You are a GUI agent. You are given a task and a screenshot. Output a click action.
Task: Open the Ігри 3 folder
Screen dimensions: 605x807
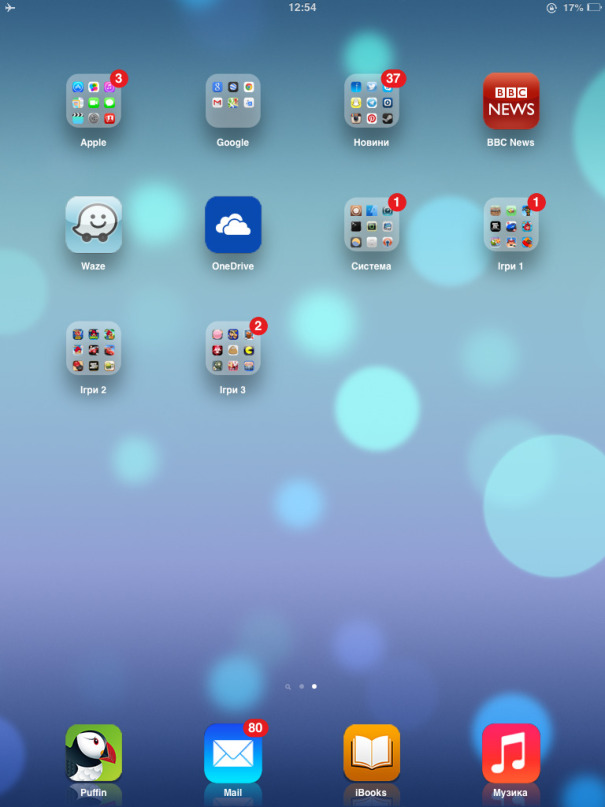click(233, 348)
